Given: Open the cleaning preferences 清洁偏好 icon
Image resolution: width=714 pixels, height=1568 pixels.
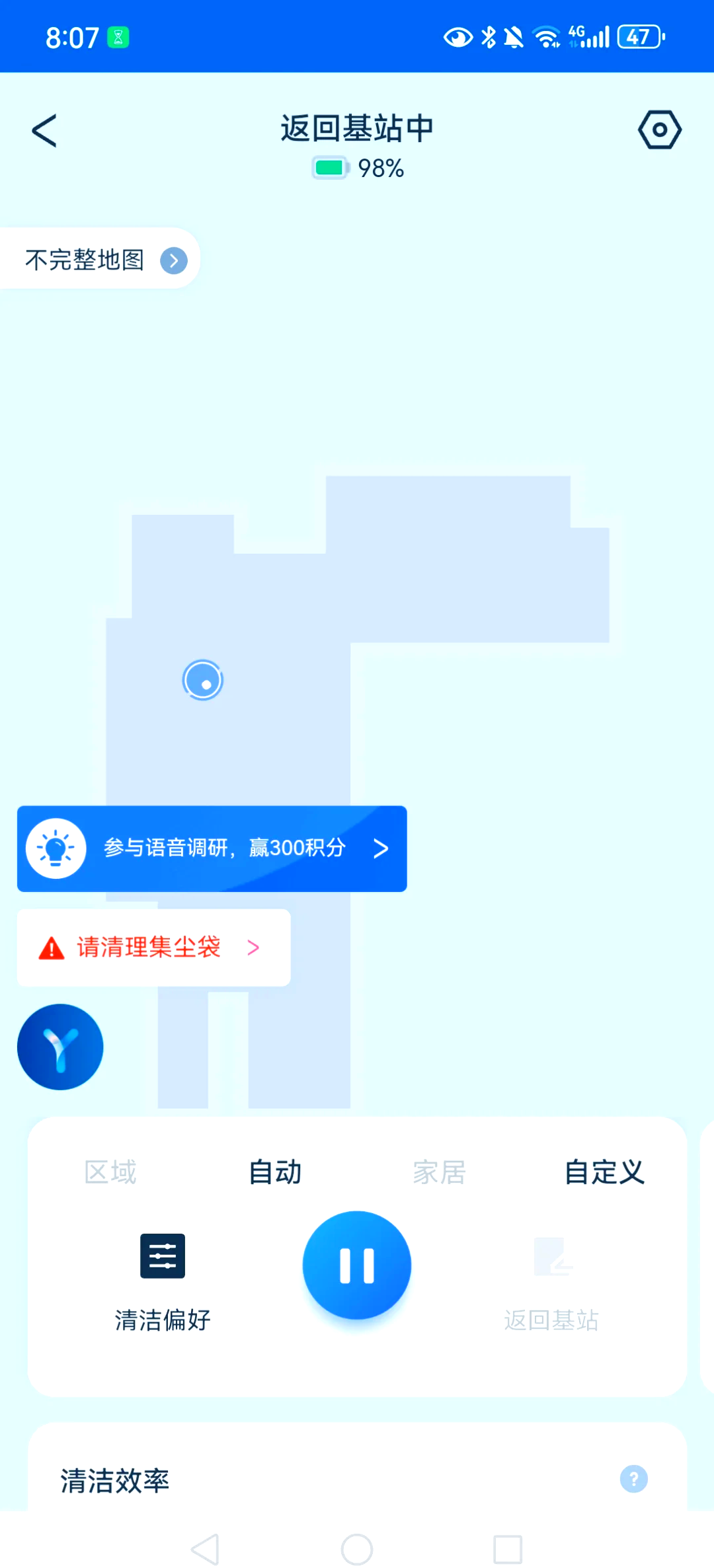Looking at the screenshot, I should (x=162, y=1255).
